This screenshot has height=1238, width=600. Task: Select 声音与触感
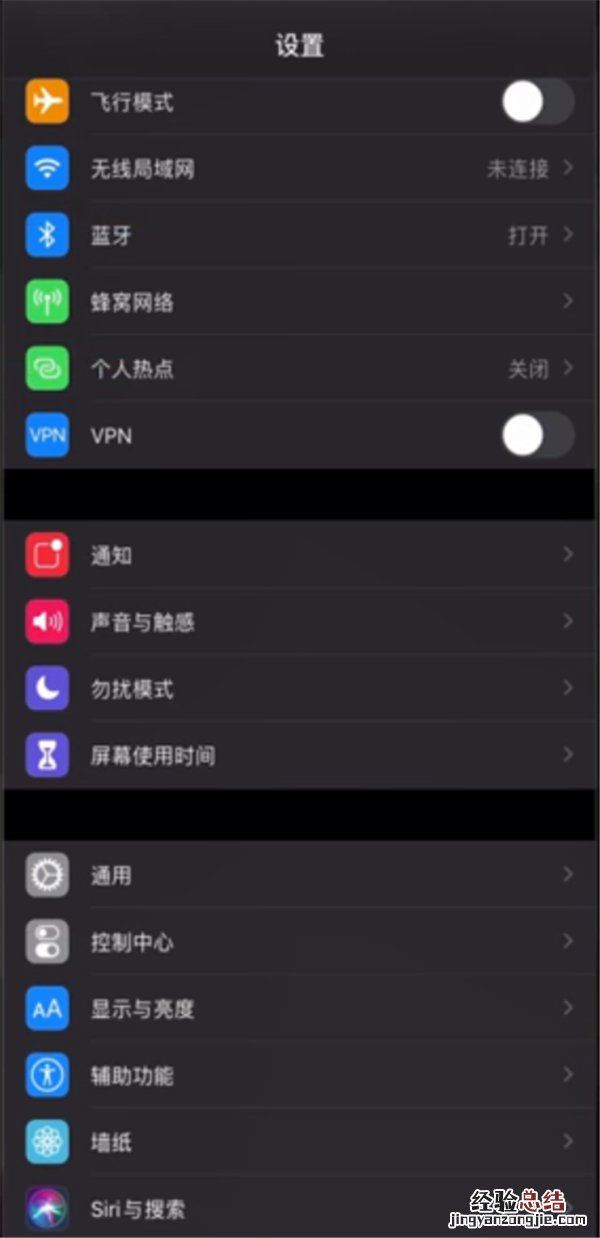coord(300,622)
